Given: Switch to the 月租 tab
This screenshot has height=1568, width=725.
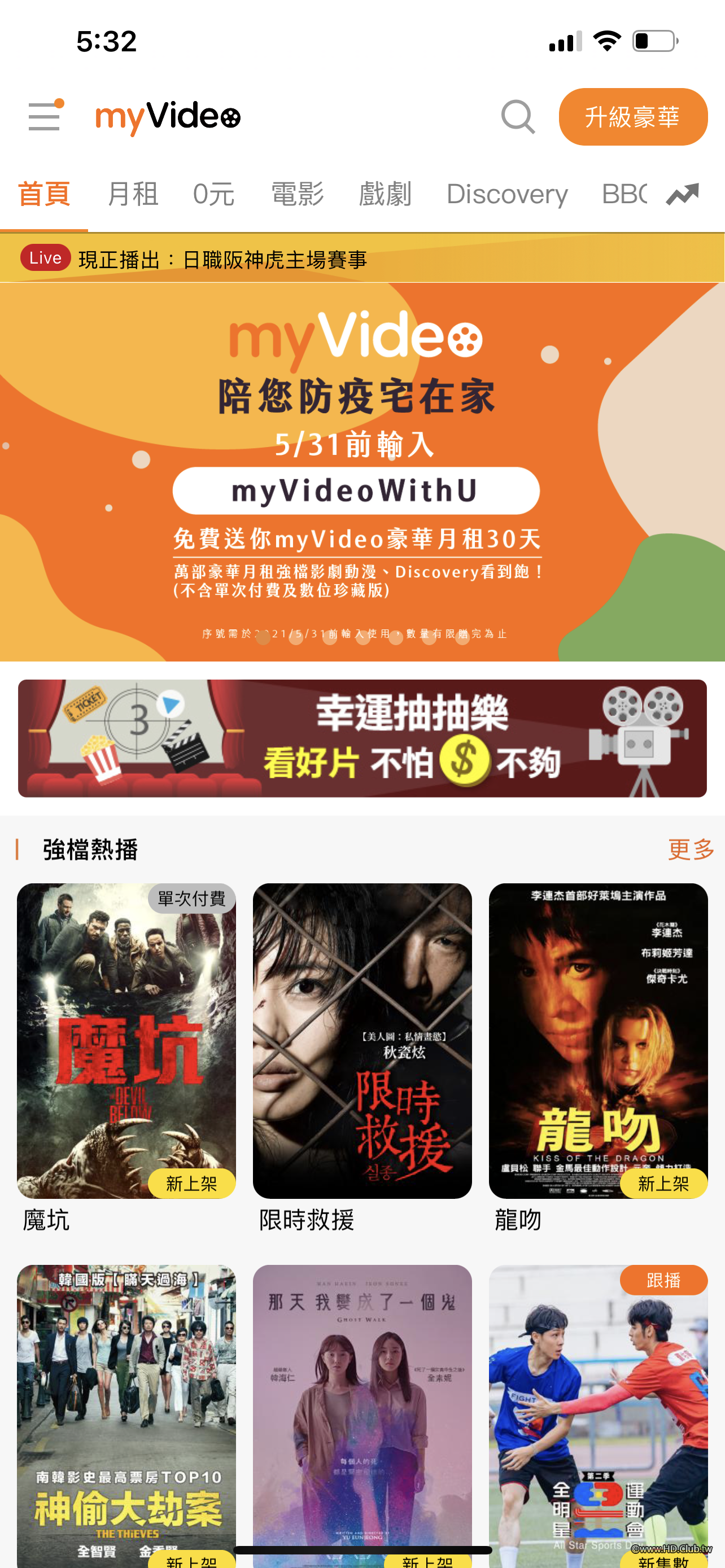Looking at the screenshot, I should [x=132, y=194].
